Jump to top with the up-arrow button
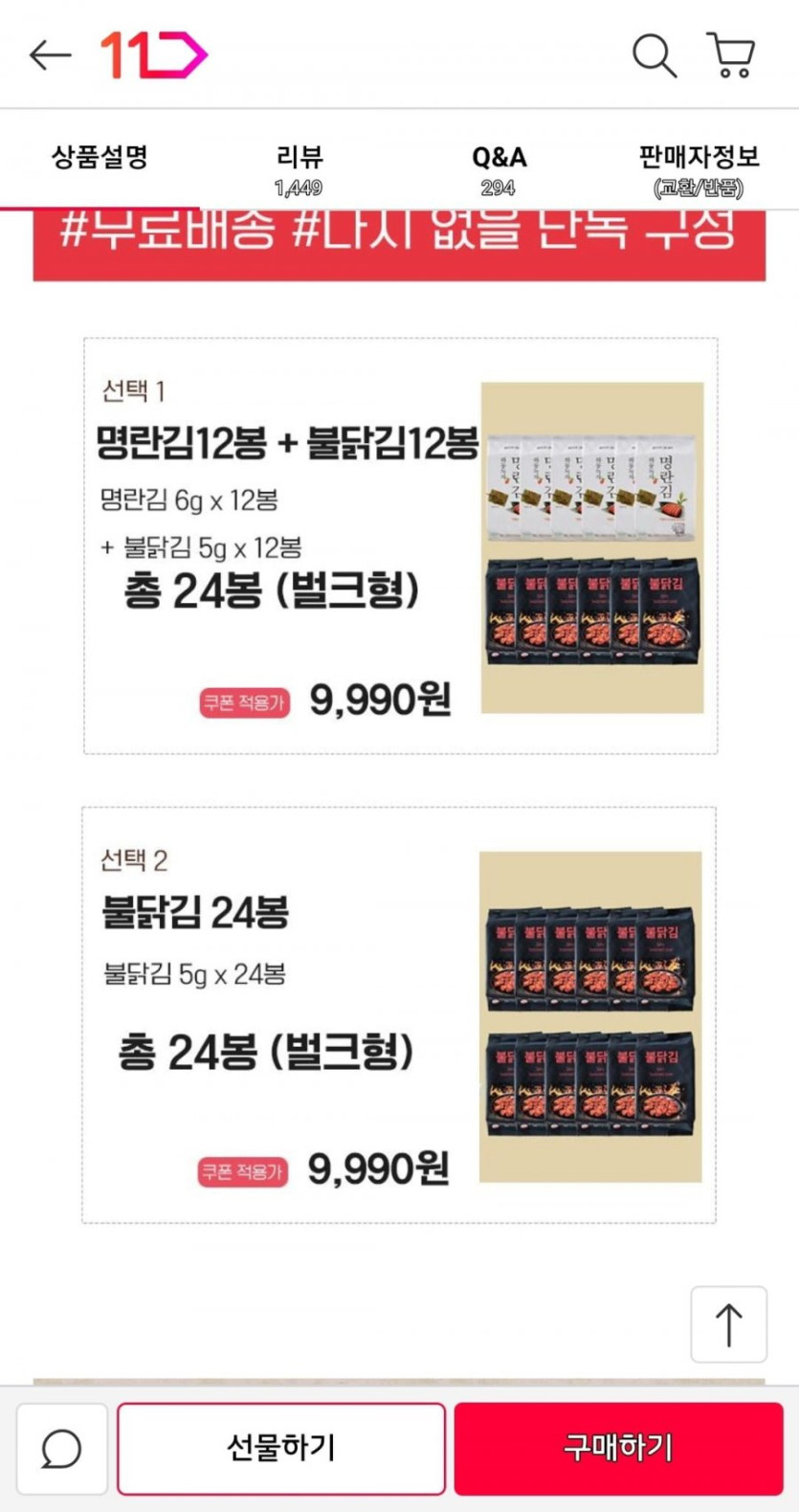Viewport: 799px width, 1512px height. pos(729,1324)
